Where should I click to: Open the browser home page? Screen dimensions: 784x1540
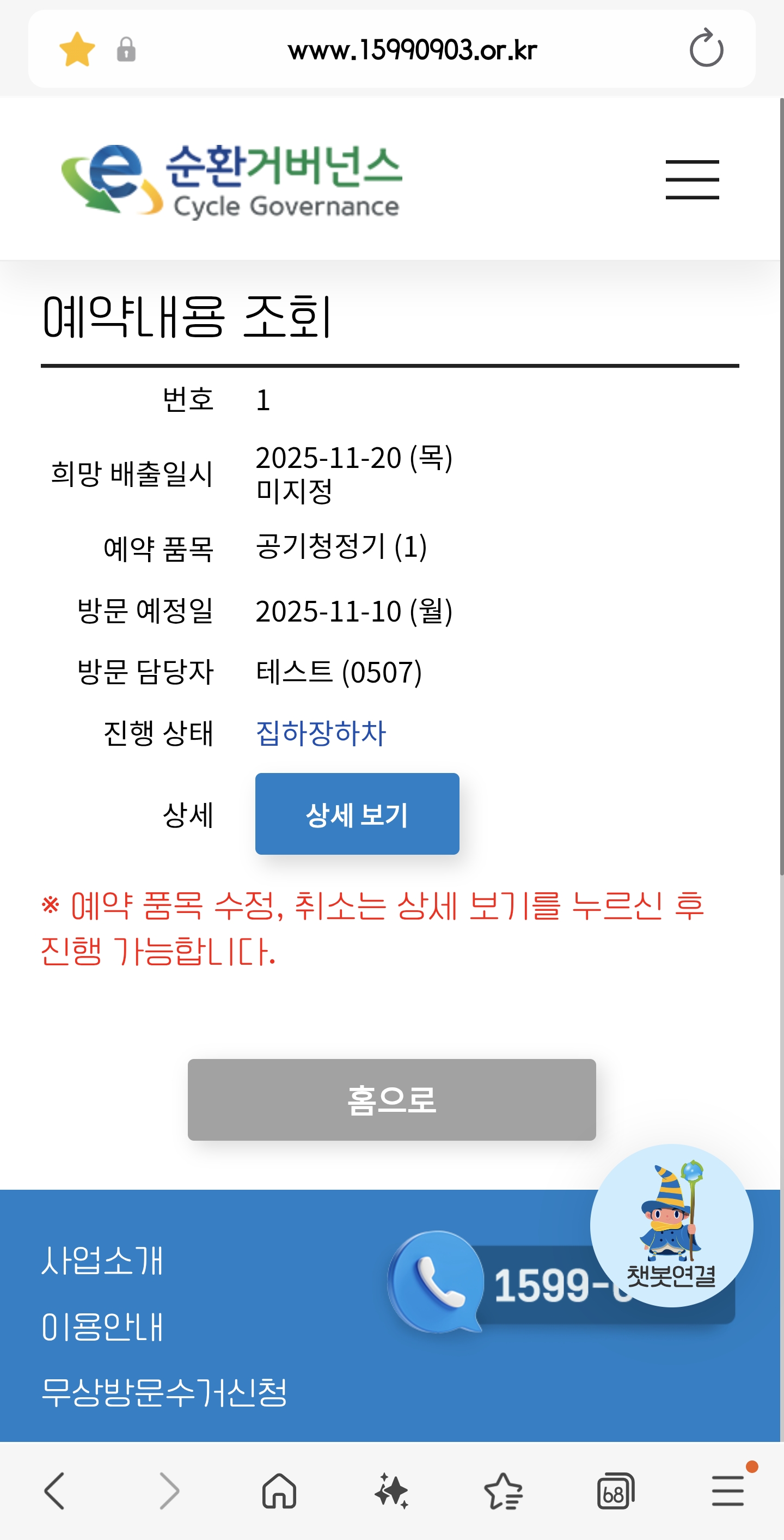[x=279, y=1491]
